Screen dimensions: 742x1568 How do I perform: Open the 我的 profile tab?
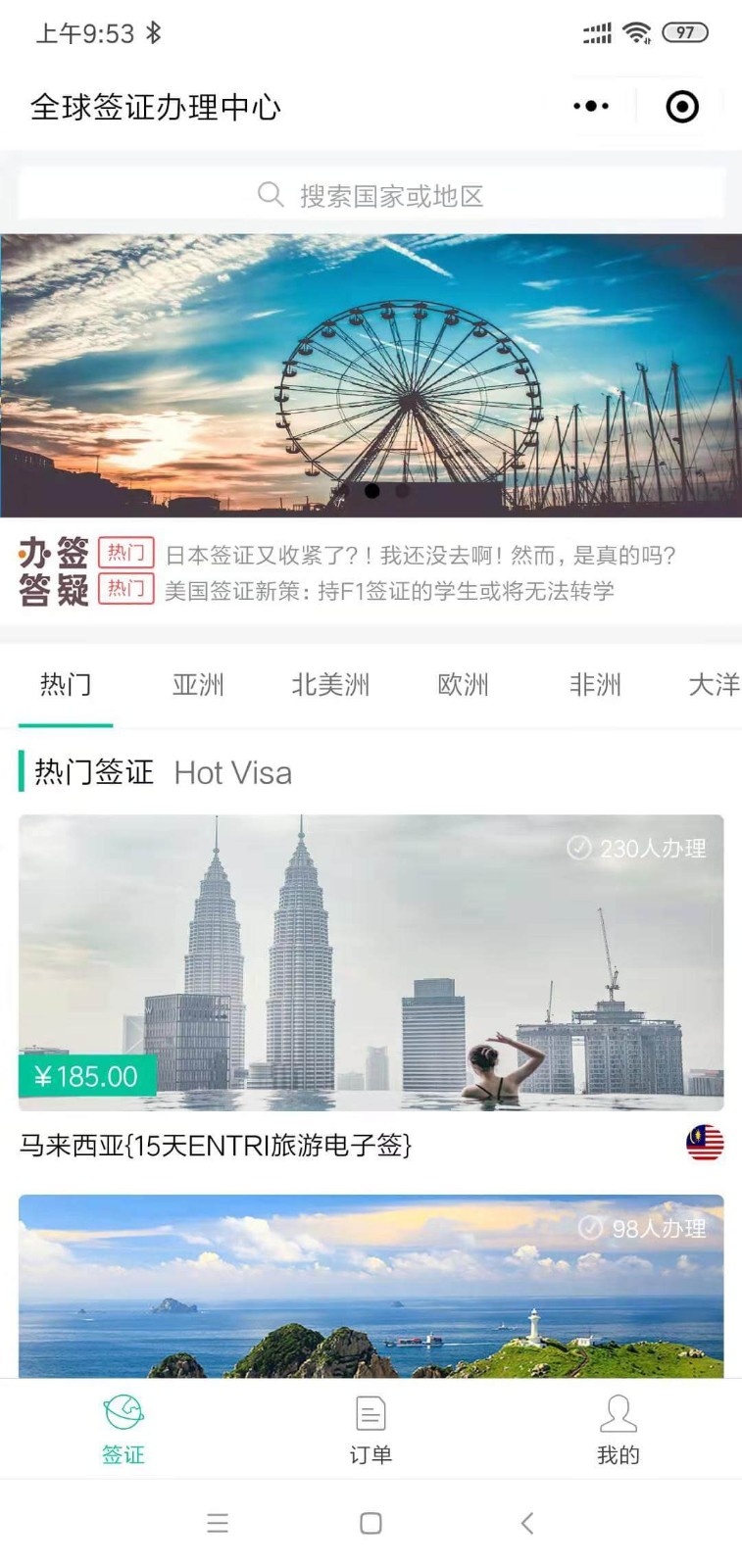coord(618,1431)
